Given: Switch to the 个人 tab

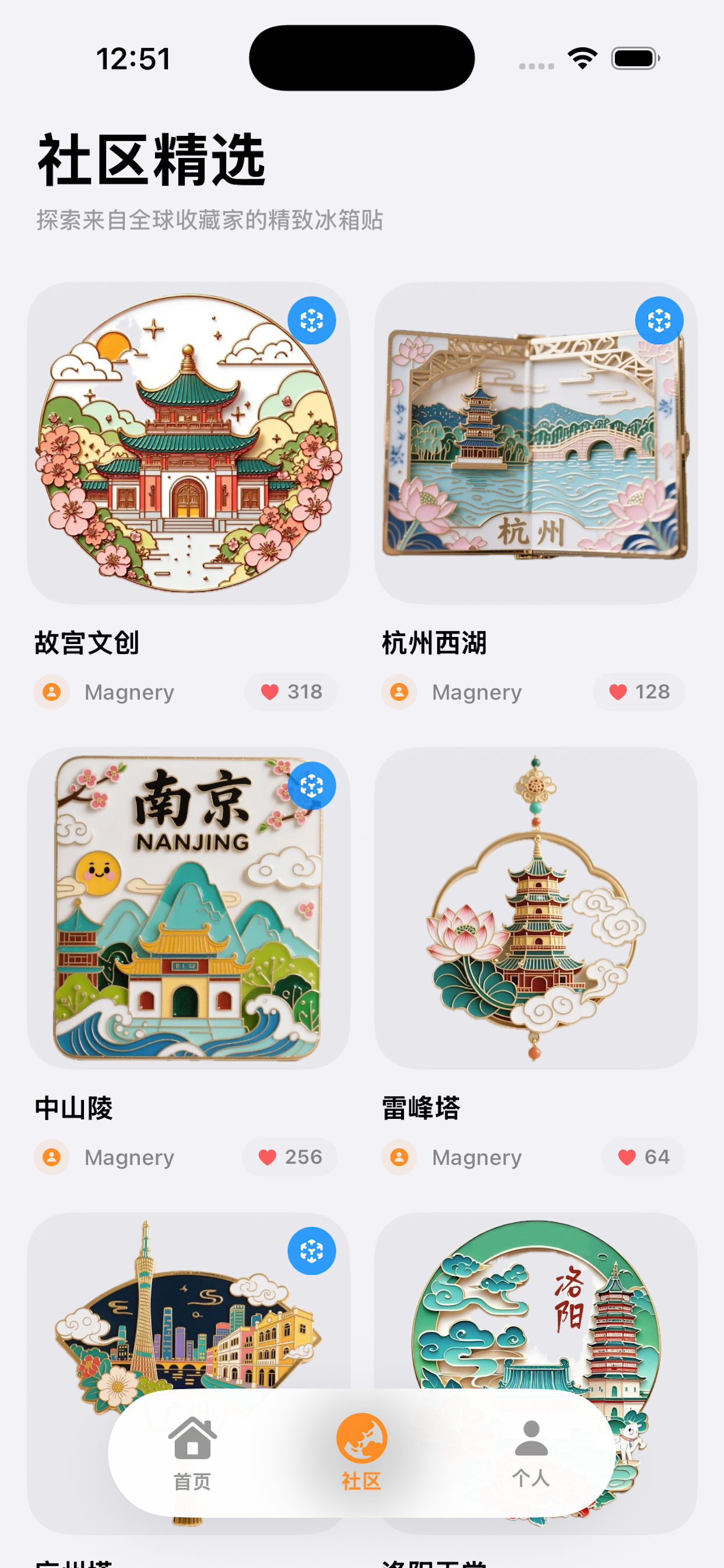Looking at the screenshot, I should (x=532, y=1455).
